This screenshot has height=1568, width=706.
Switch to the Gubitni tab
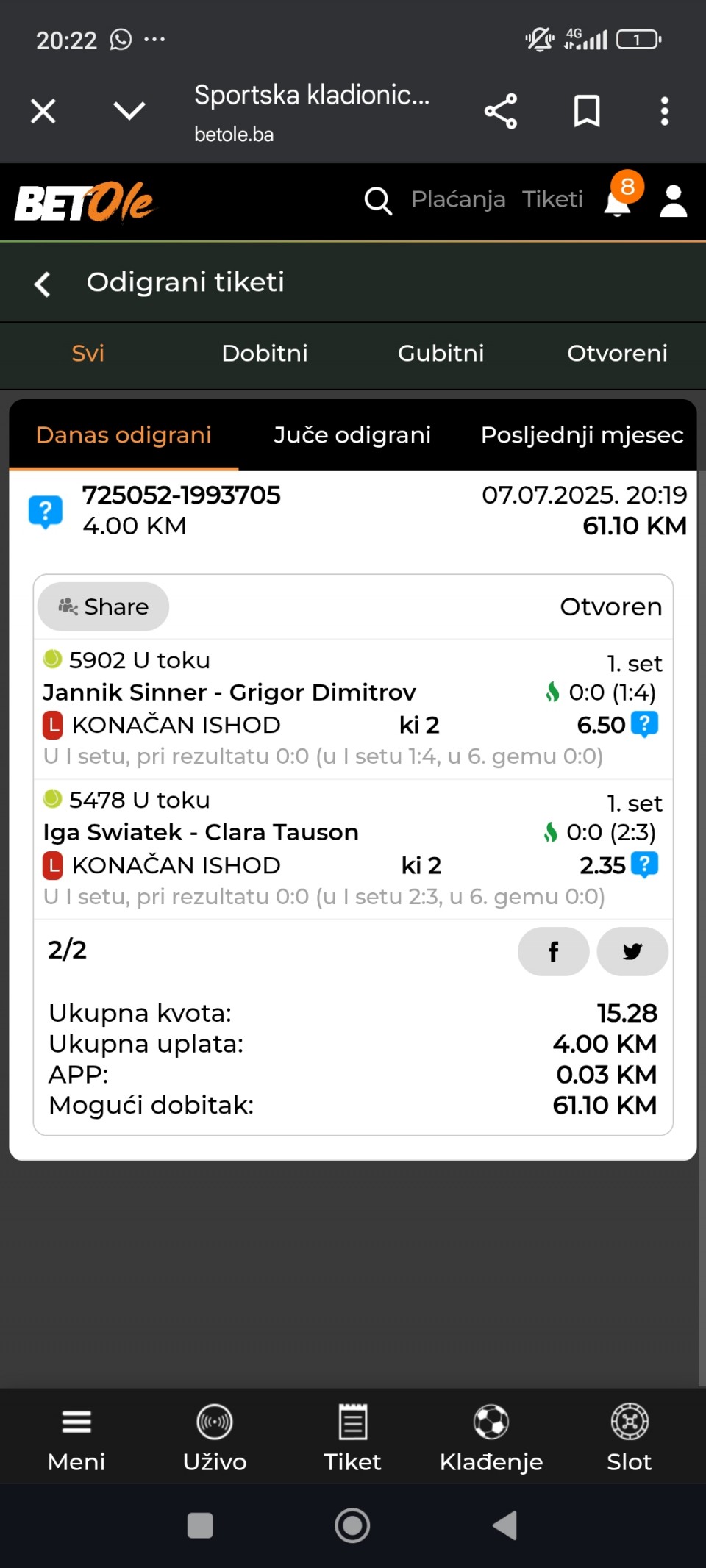441,354
